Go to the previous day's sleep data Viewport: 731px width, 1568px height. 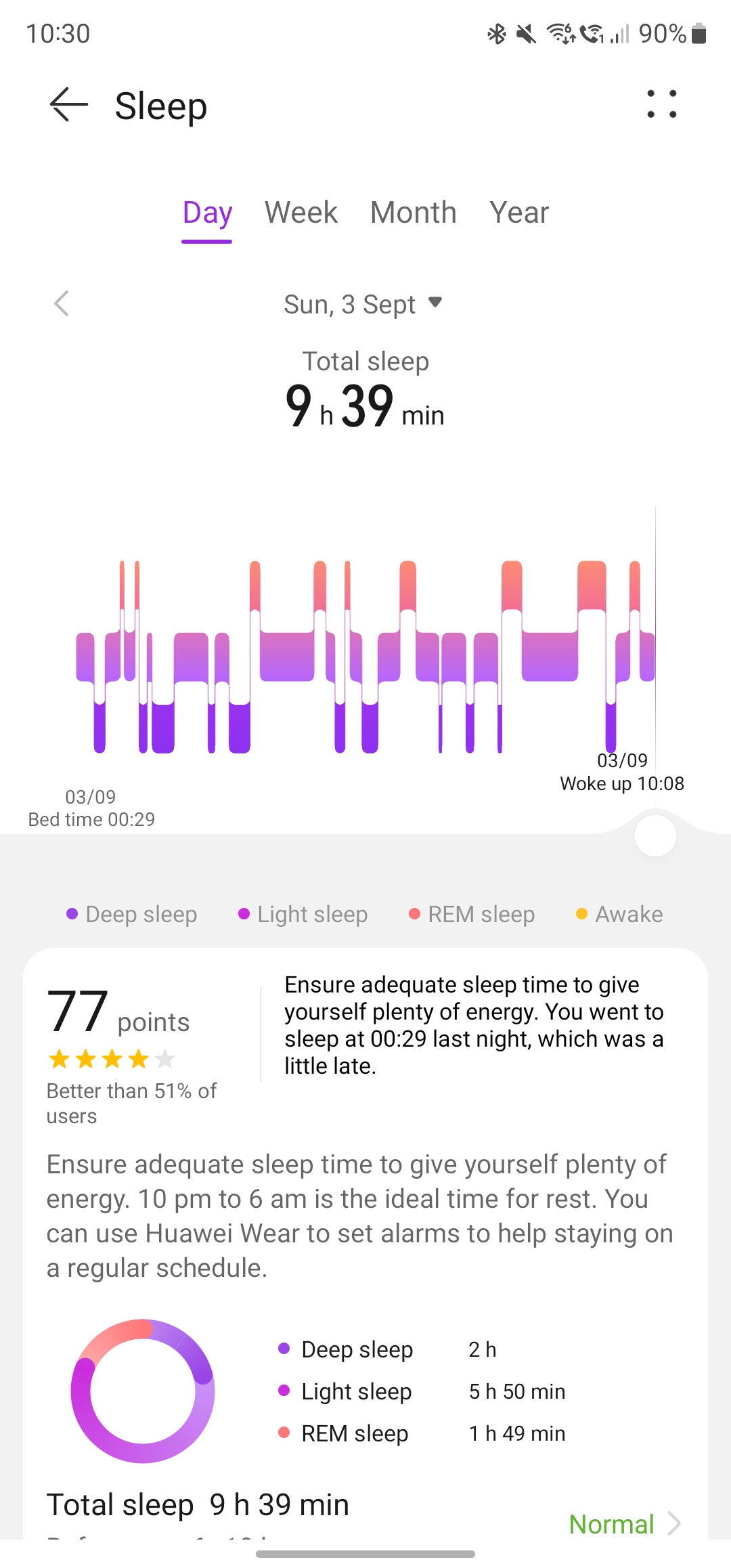(x=62, y=303)
